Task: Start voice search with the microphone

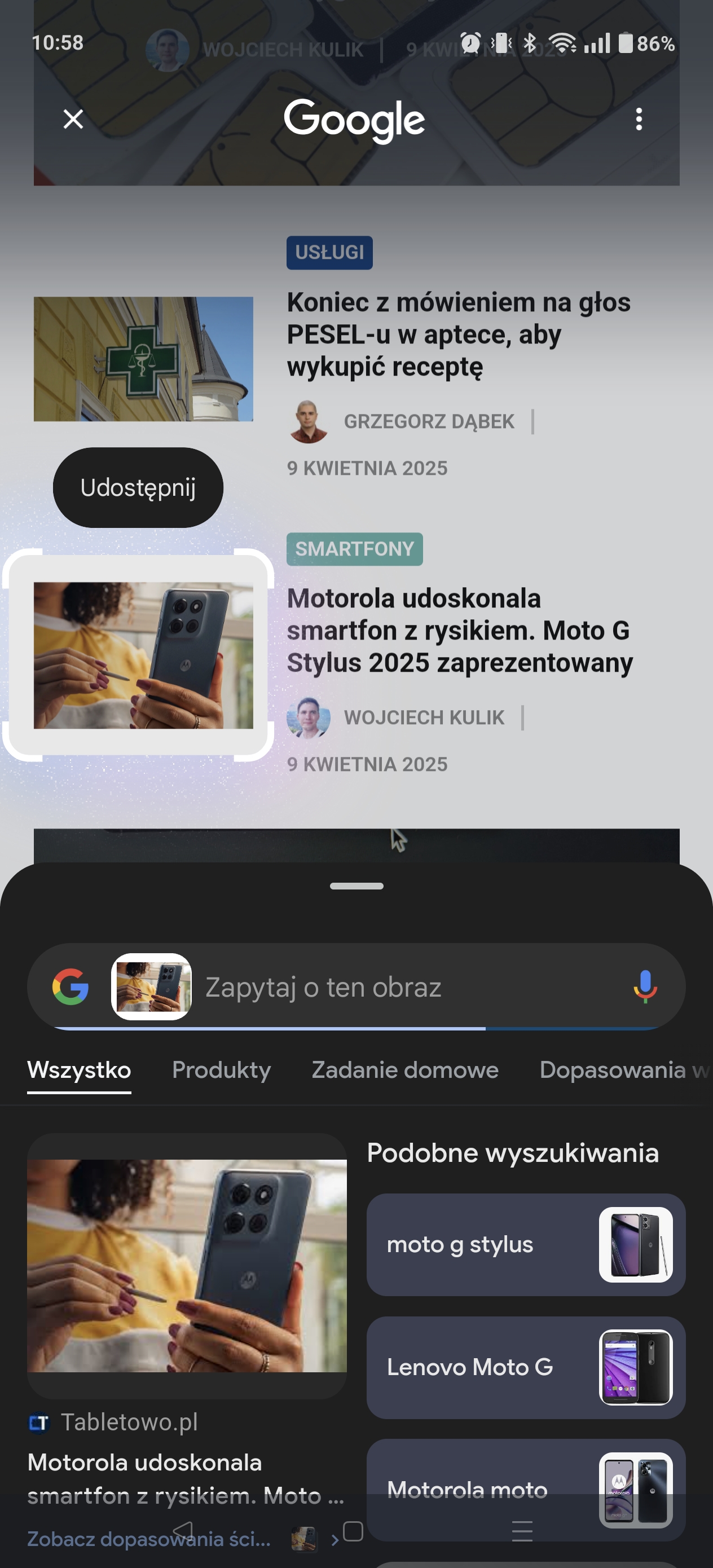Action: click(645, 986)
